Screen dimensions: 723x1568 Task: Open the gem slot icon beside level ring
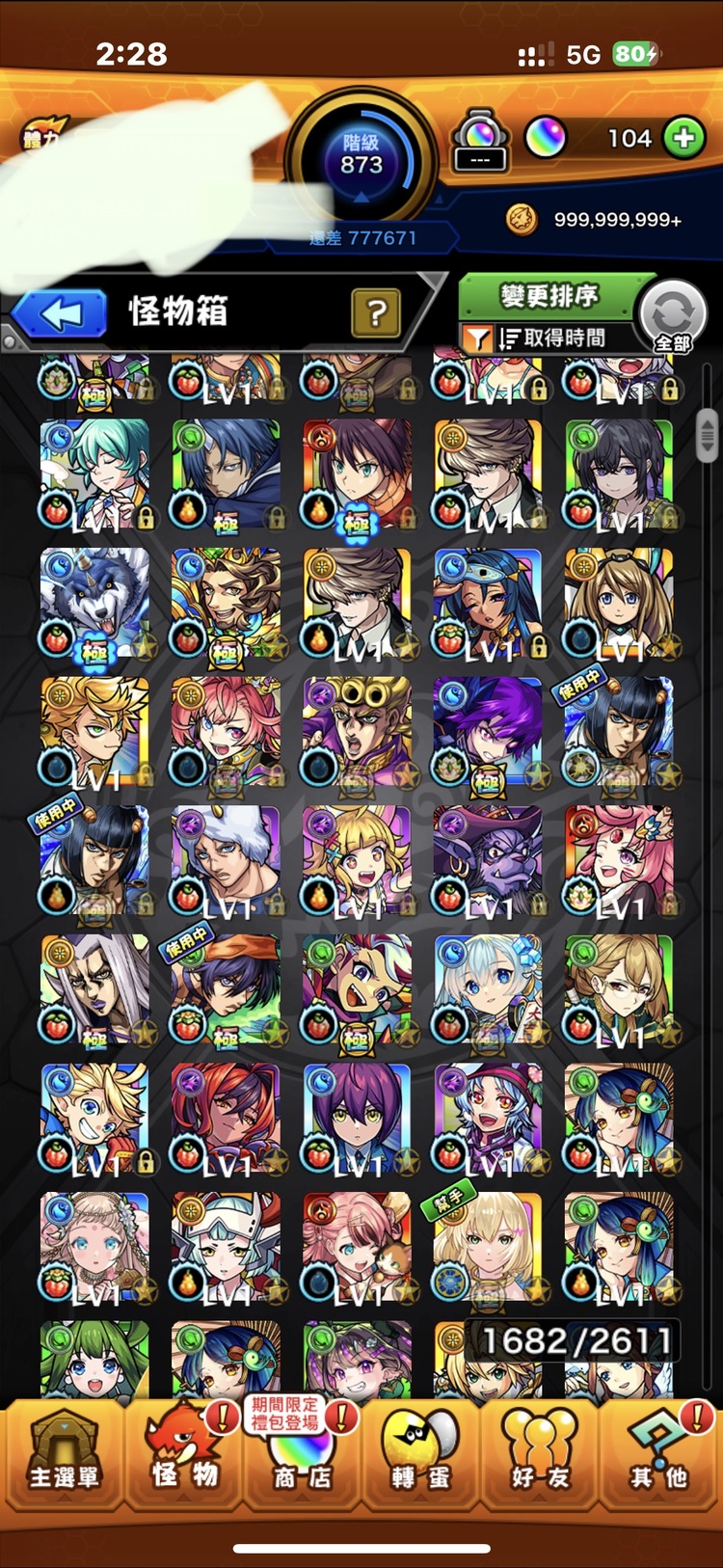(479, 141)
